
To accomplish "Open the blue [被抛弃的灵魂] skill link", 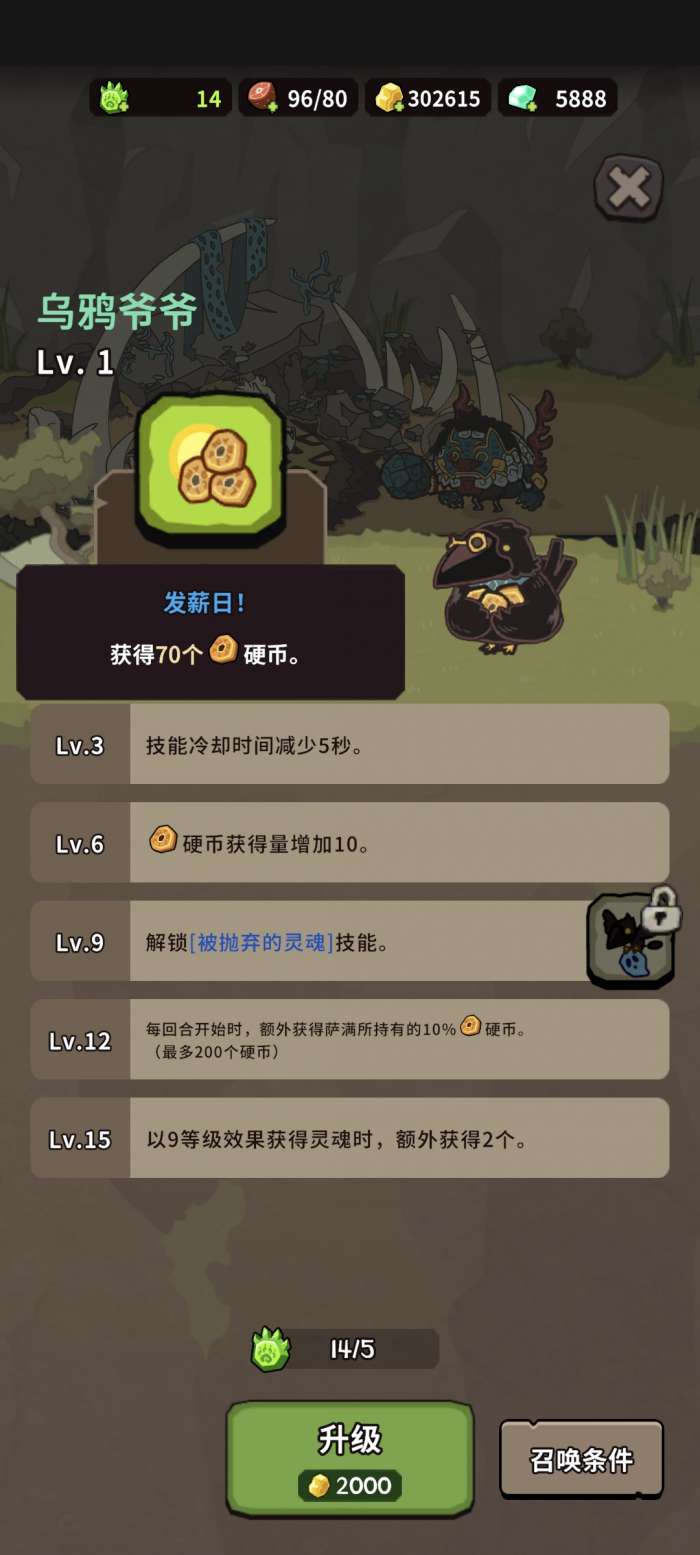I will pos(261,942).
